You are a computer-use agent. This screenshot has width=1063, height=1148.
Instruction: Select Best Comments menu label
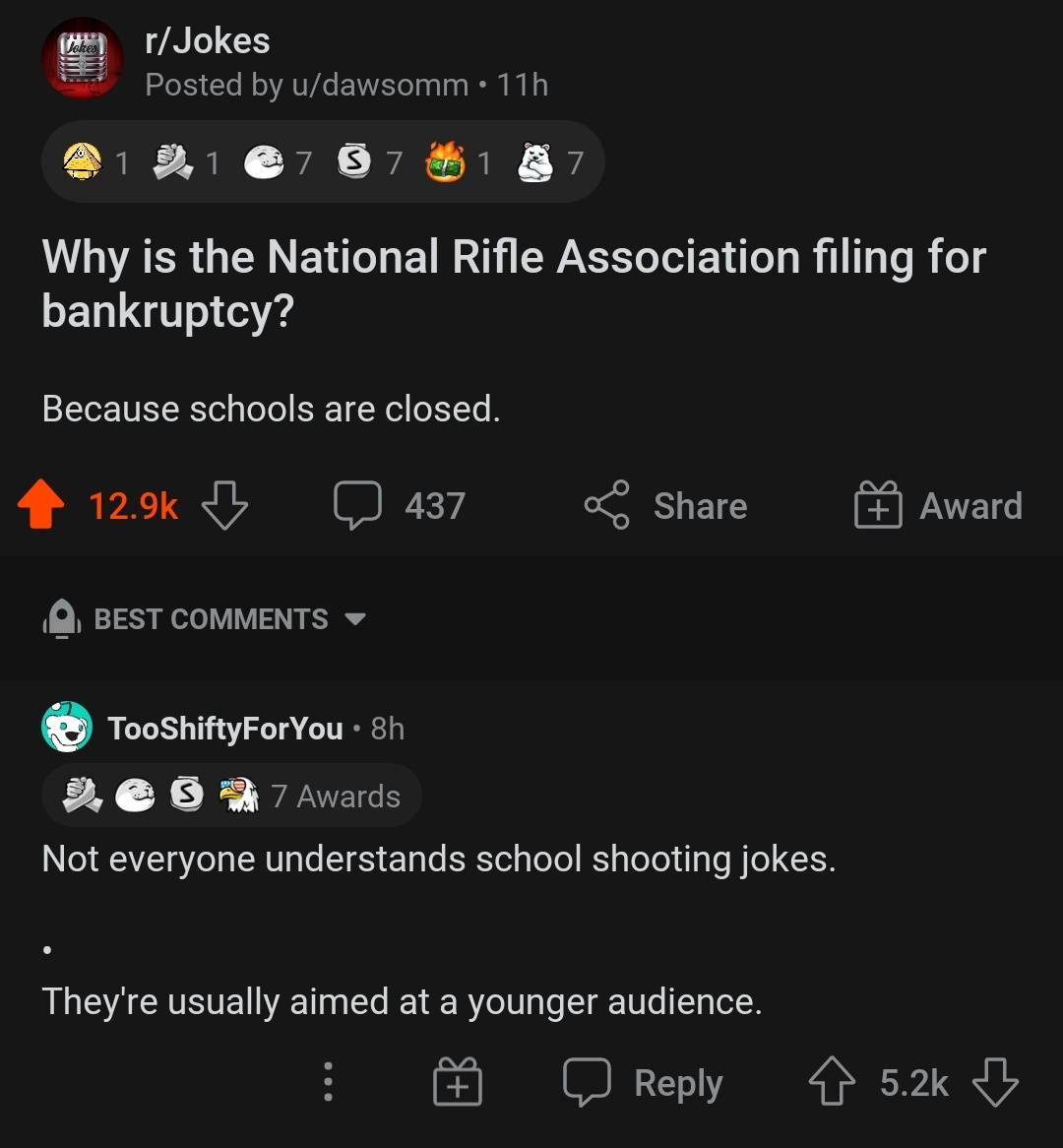(210, 618)
